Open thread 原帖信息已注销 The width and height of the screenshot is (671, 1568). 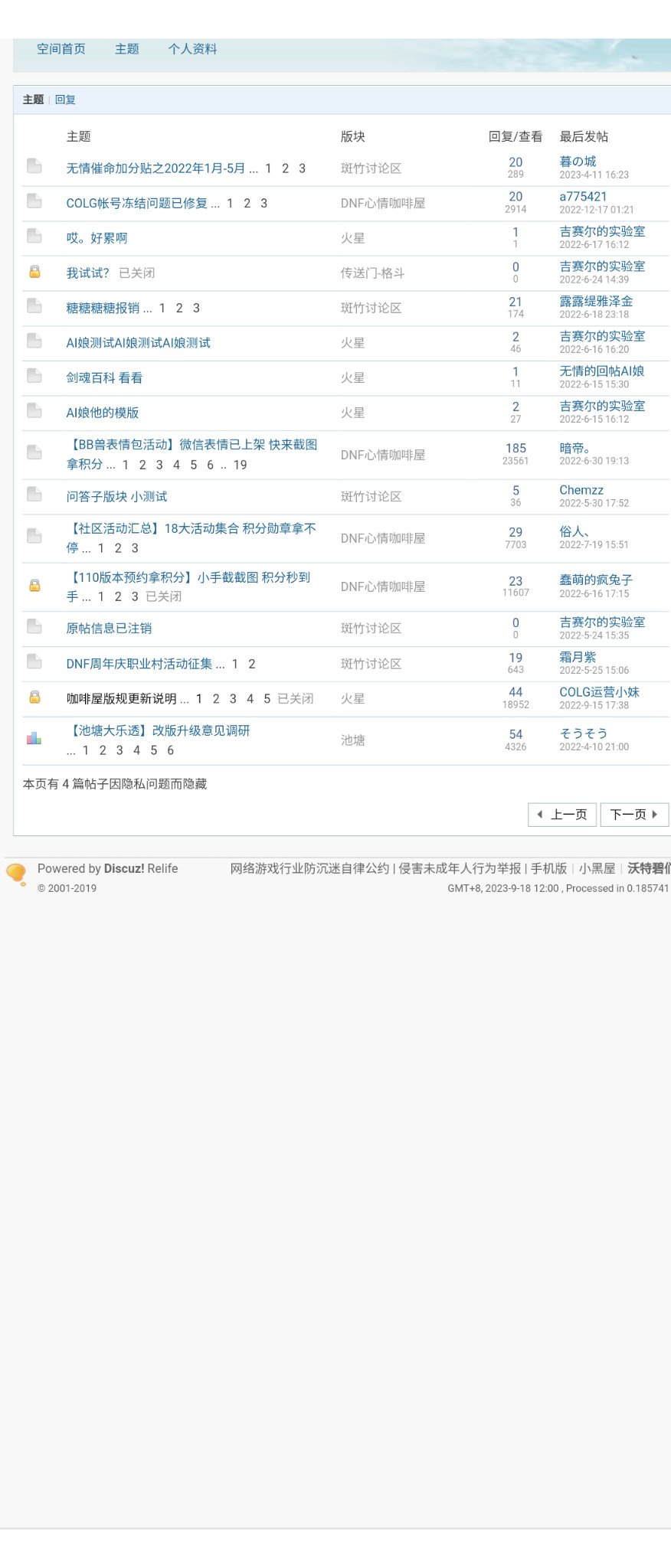click(x=109, y=628)
